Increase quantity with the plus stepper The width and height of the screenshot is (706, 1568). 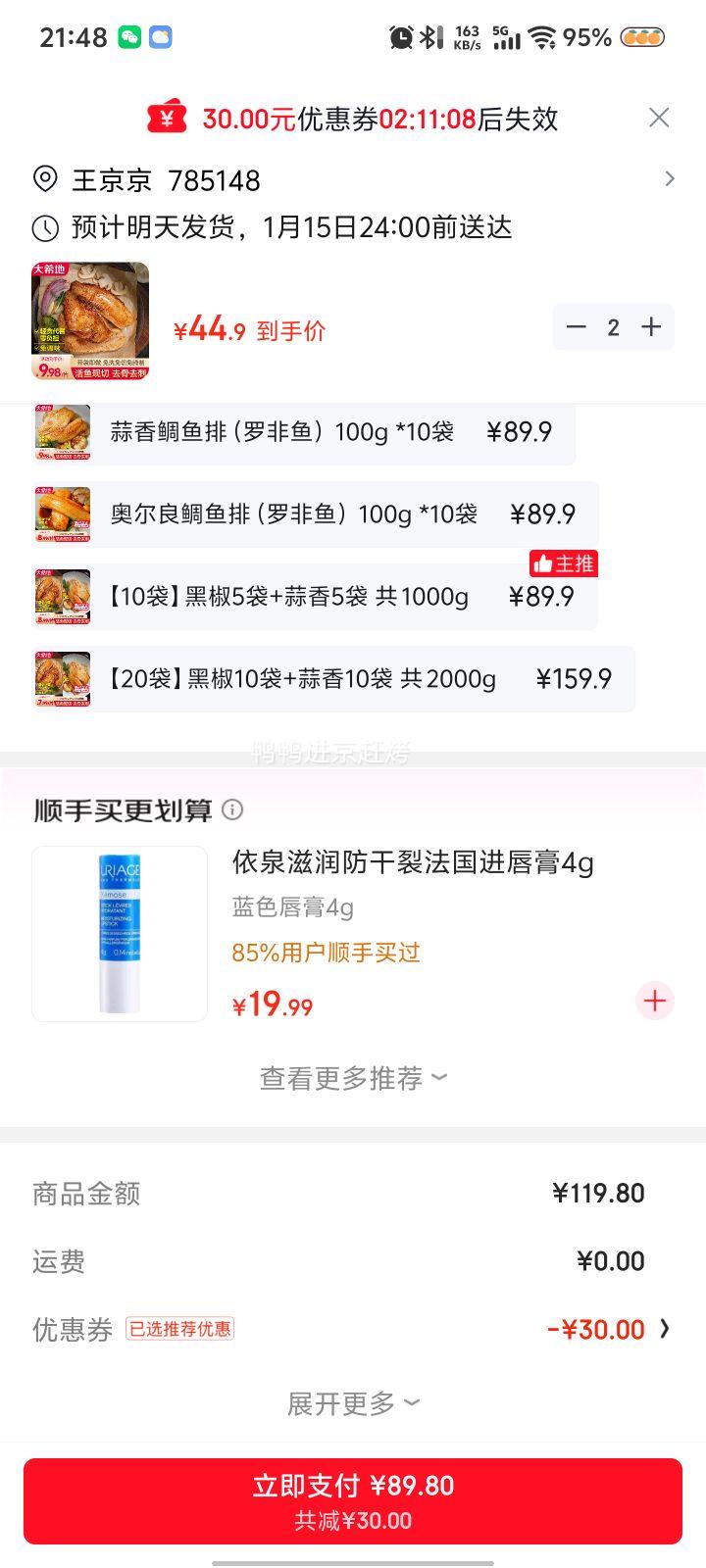(650, 326)
